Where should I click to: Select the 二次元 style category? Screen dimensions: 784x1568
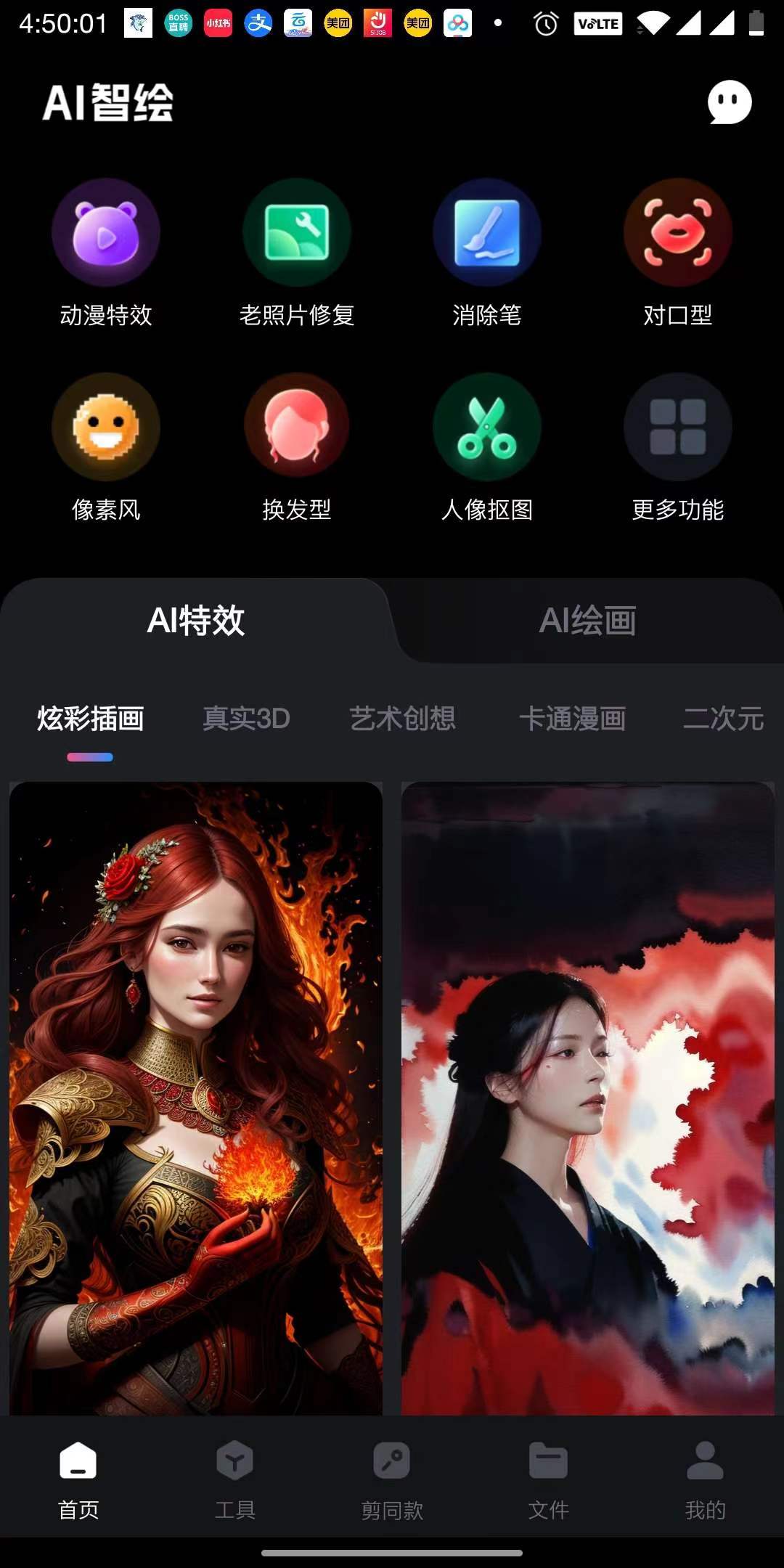click(x=723, y=719)
